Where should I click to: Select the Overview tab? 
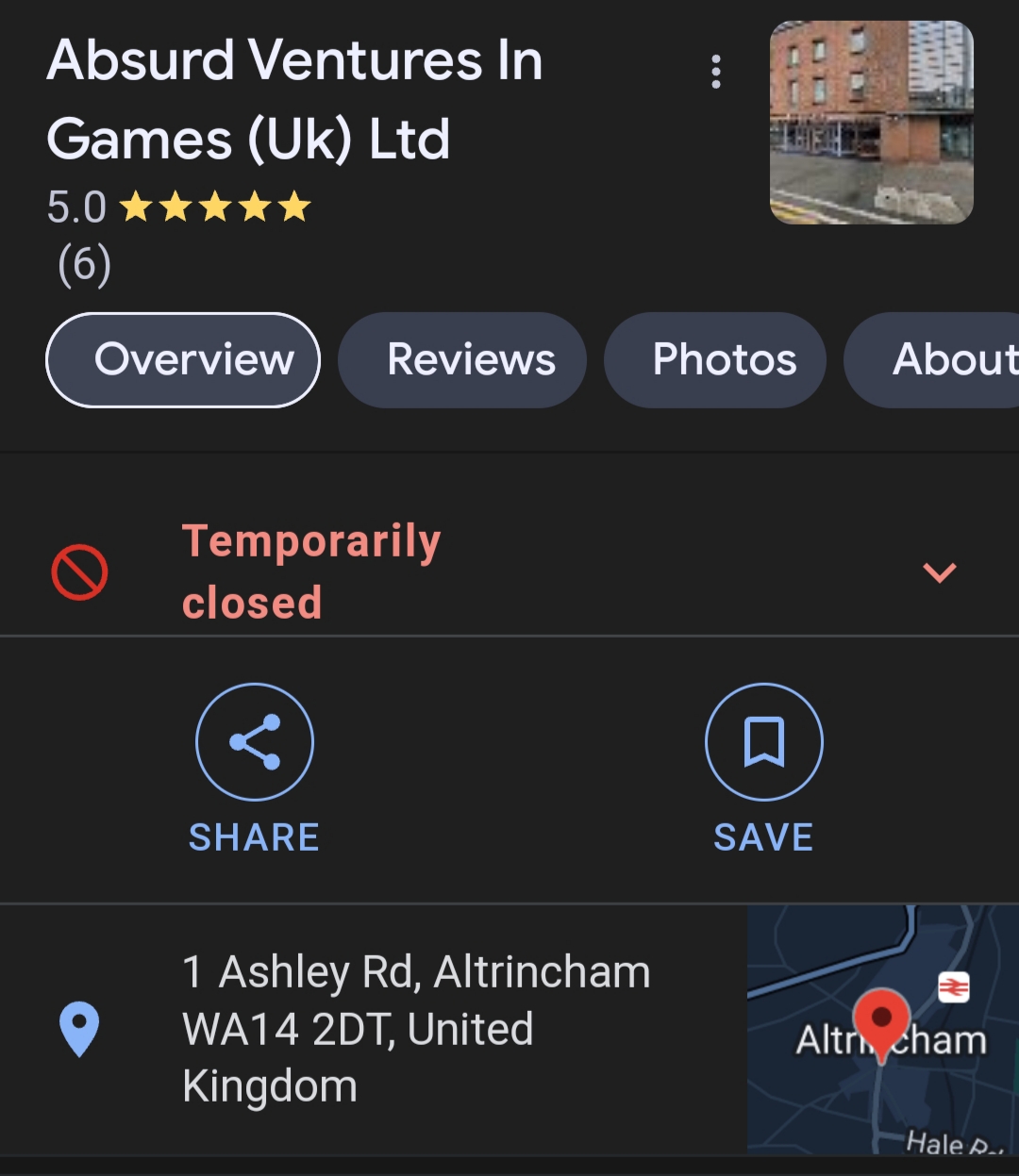point(183,360)
